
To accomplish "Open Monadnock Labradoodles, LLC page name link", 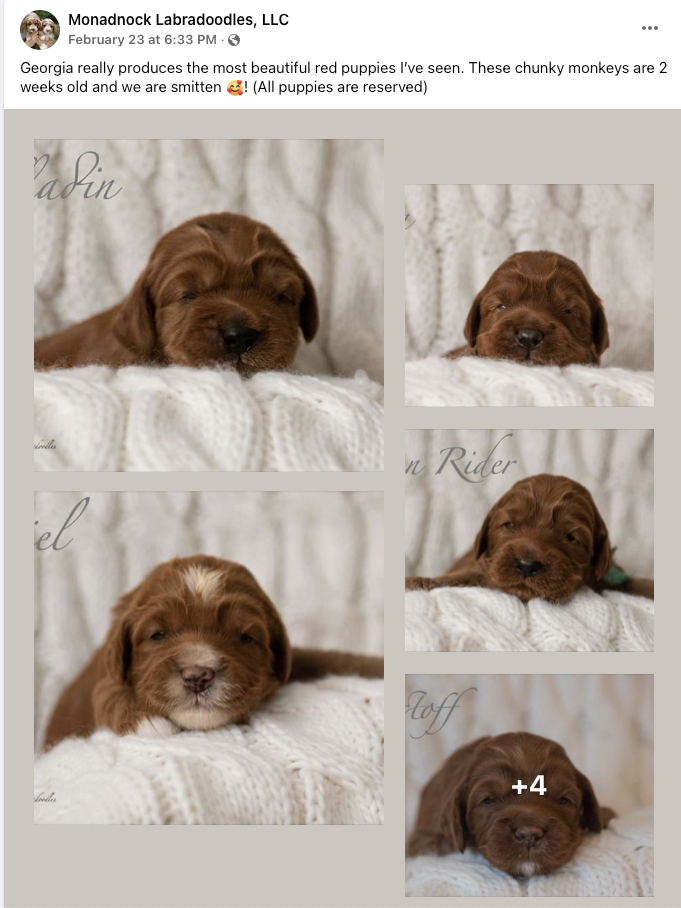I will pyautogui.click(x=179, y=20).
